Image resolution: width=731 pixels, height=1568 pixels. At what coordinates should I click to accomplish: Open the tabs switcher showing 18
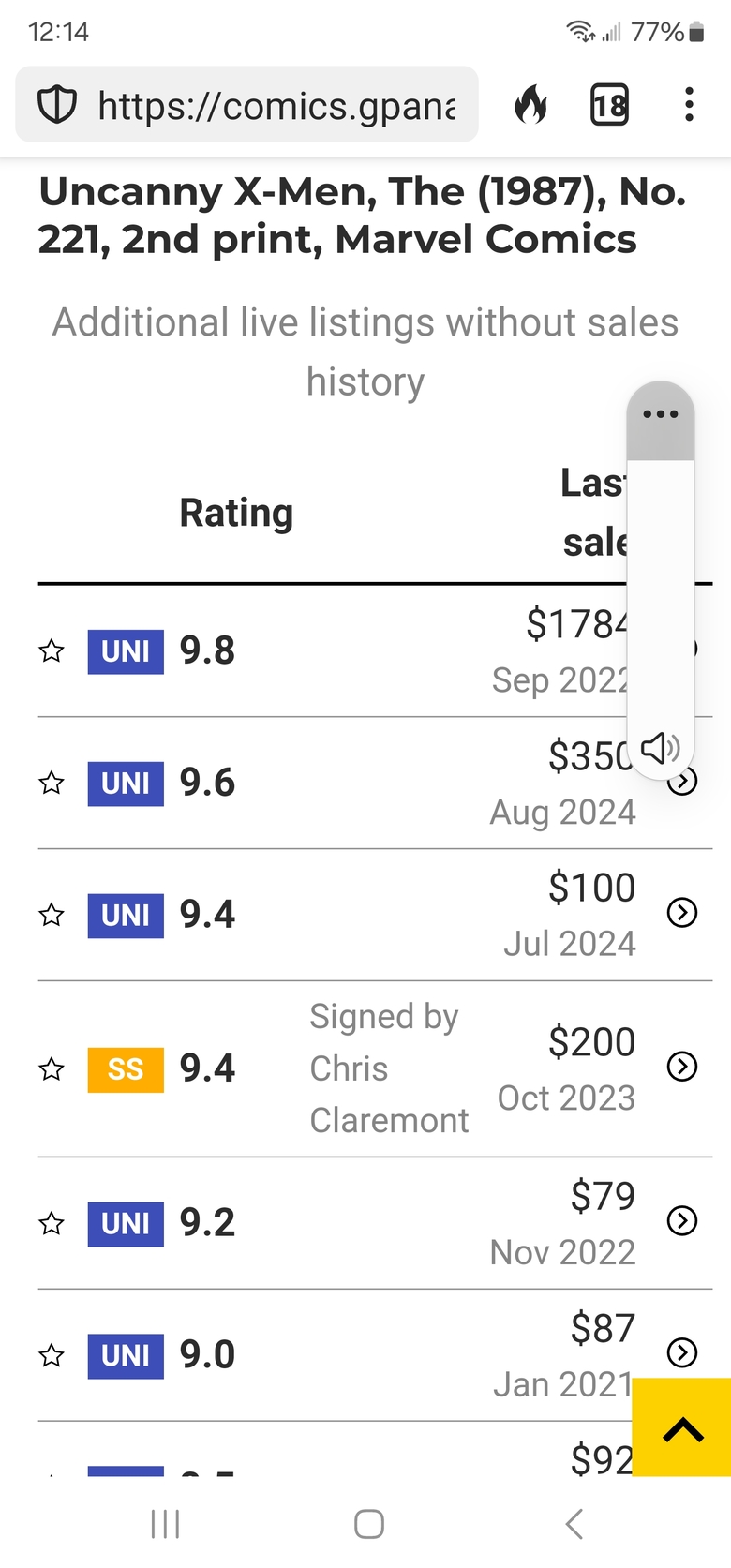click(x=609, y=105)
